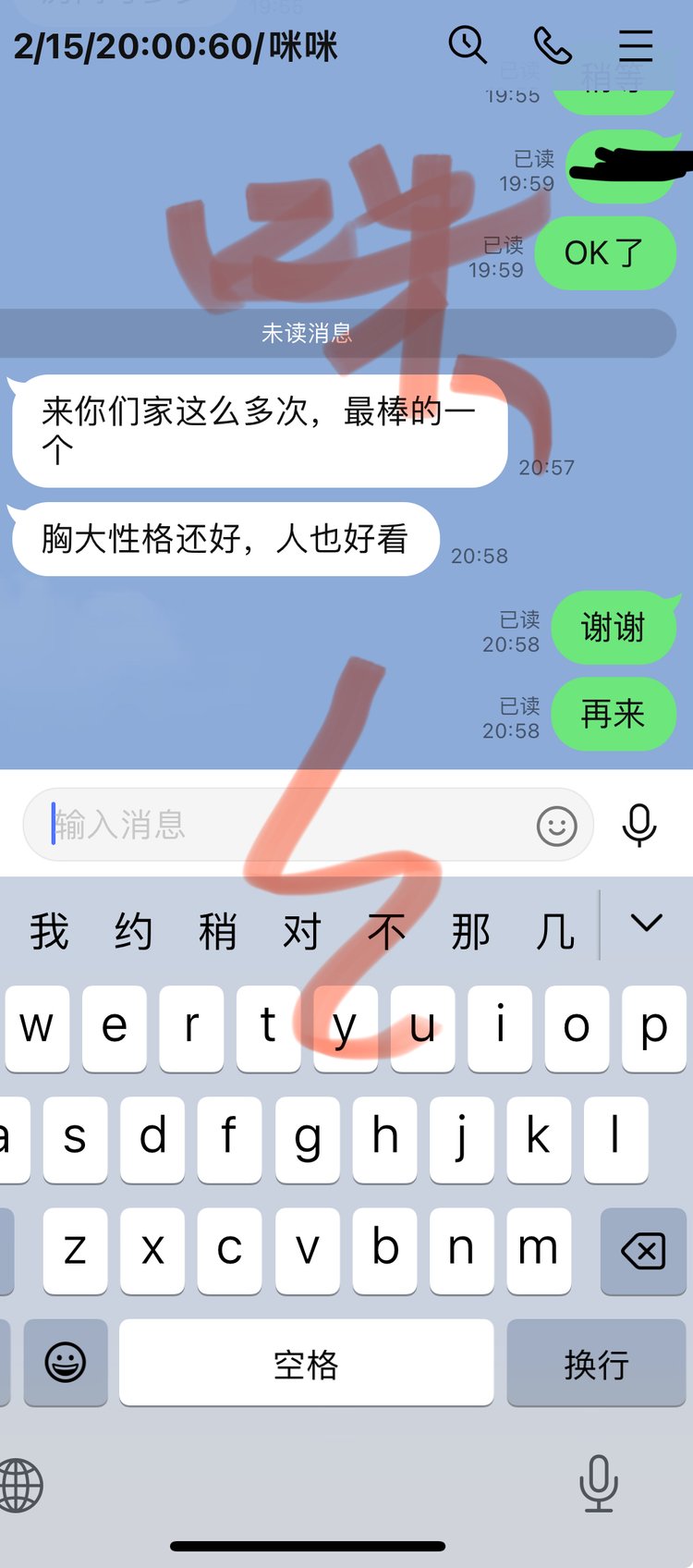Pick the suggested word 我

(49, 931)
